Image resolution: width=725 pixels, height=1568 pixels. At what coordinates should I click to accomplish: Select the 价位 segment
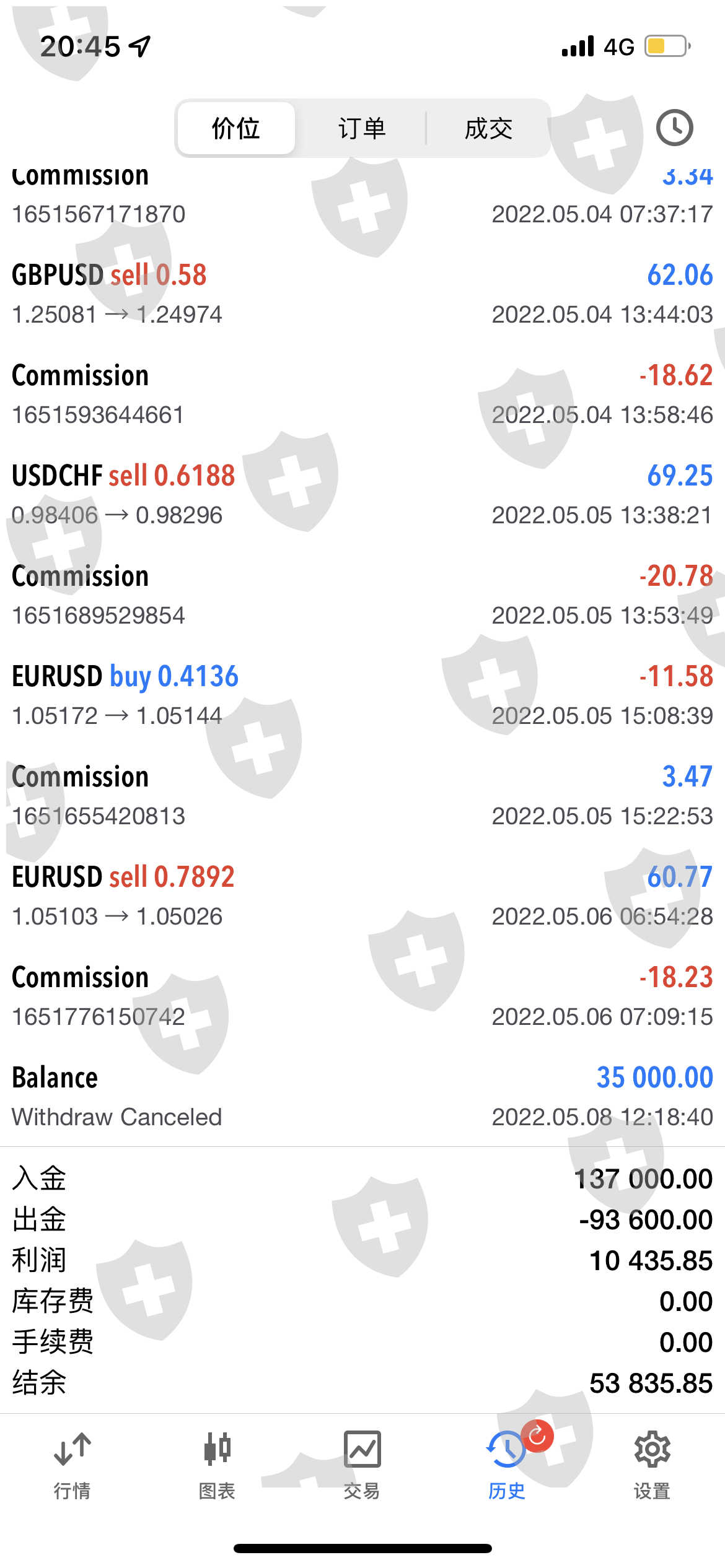coord(235,128)
